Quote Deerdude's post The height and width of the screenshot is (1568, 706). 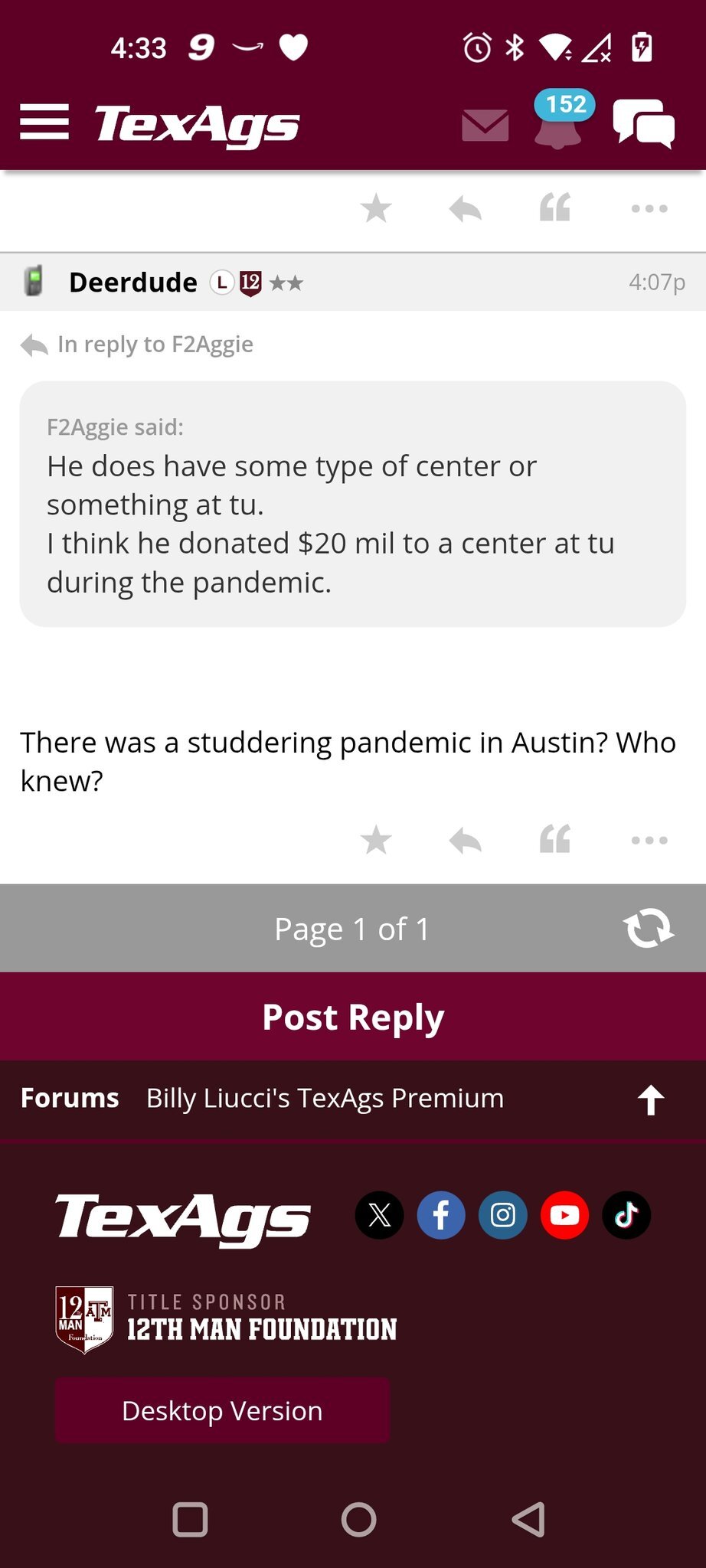click(555, 840)
